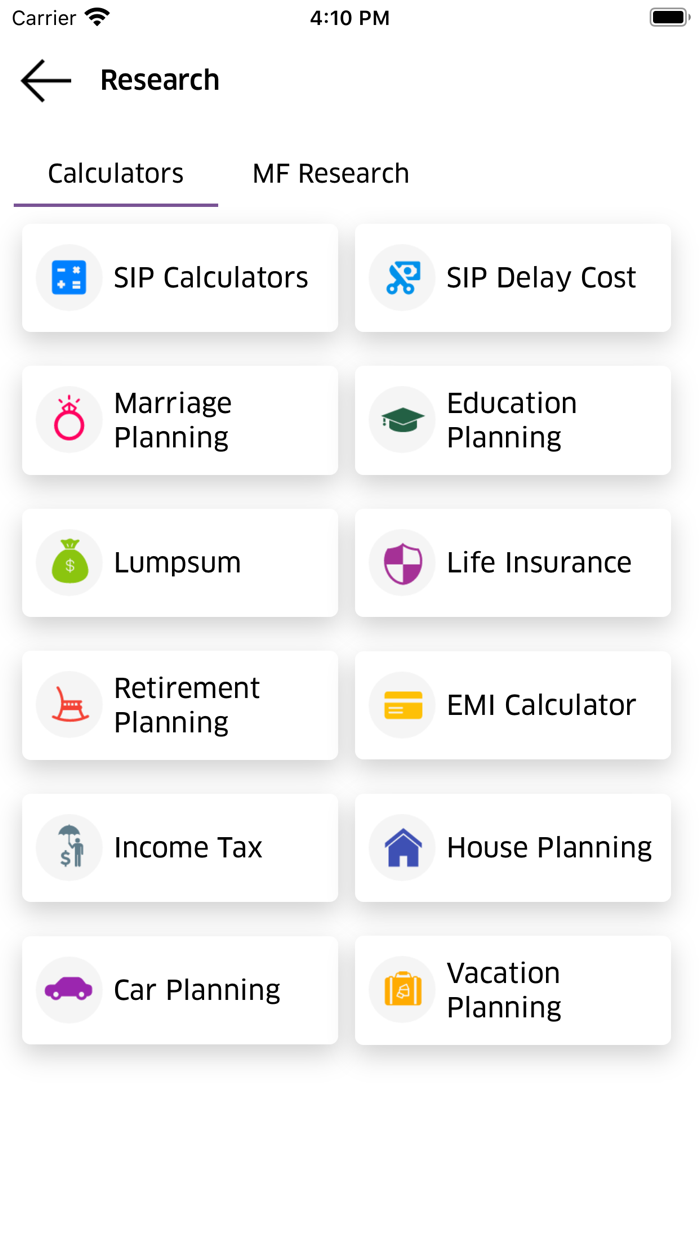700x1244 pixels.
Task: Open the Life Insurance calculator
Action: [x=512, y=563]
